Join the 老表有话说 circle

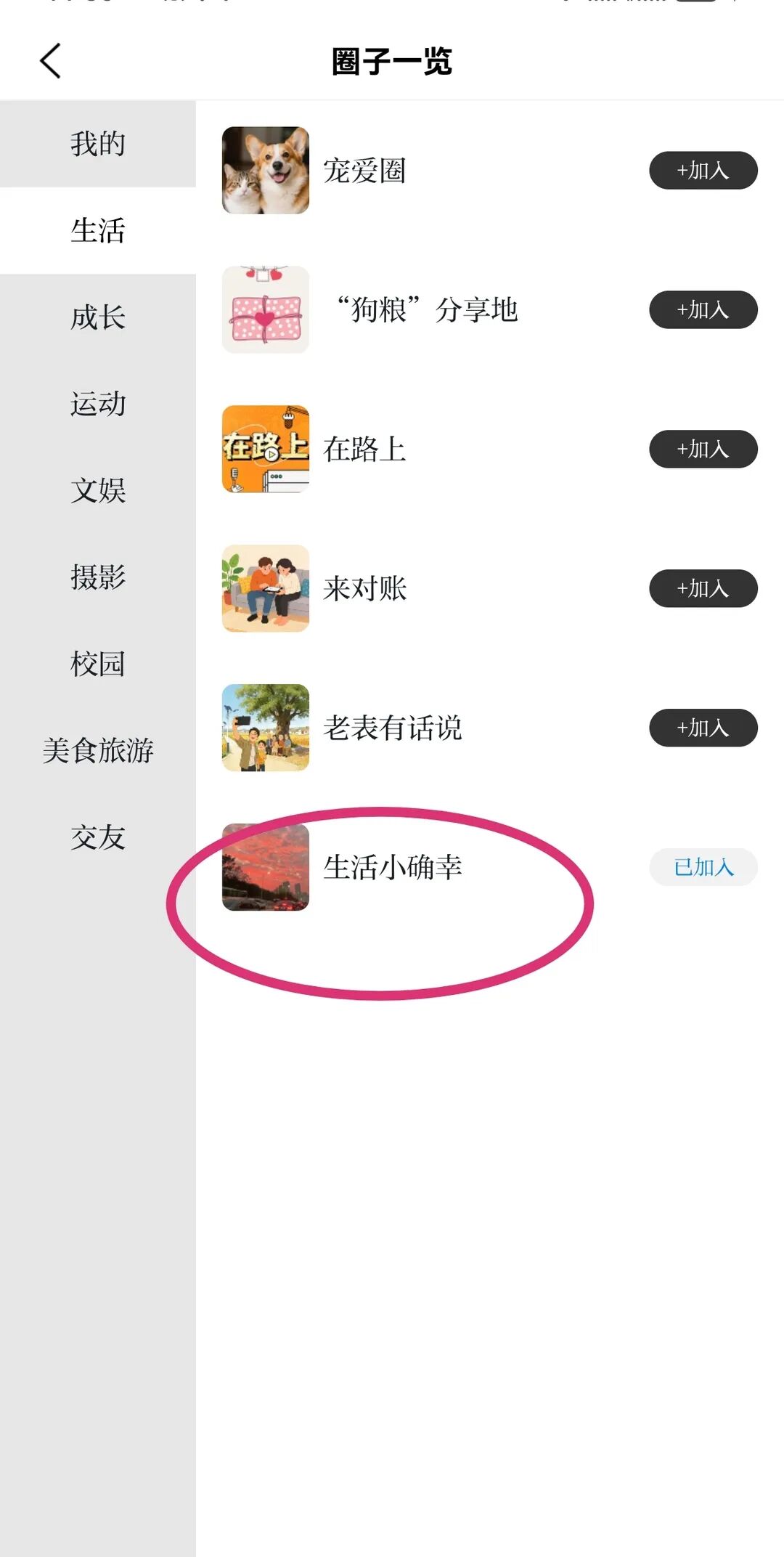tap(703, 728)
